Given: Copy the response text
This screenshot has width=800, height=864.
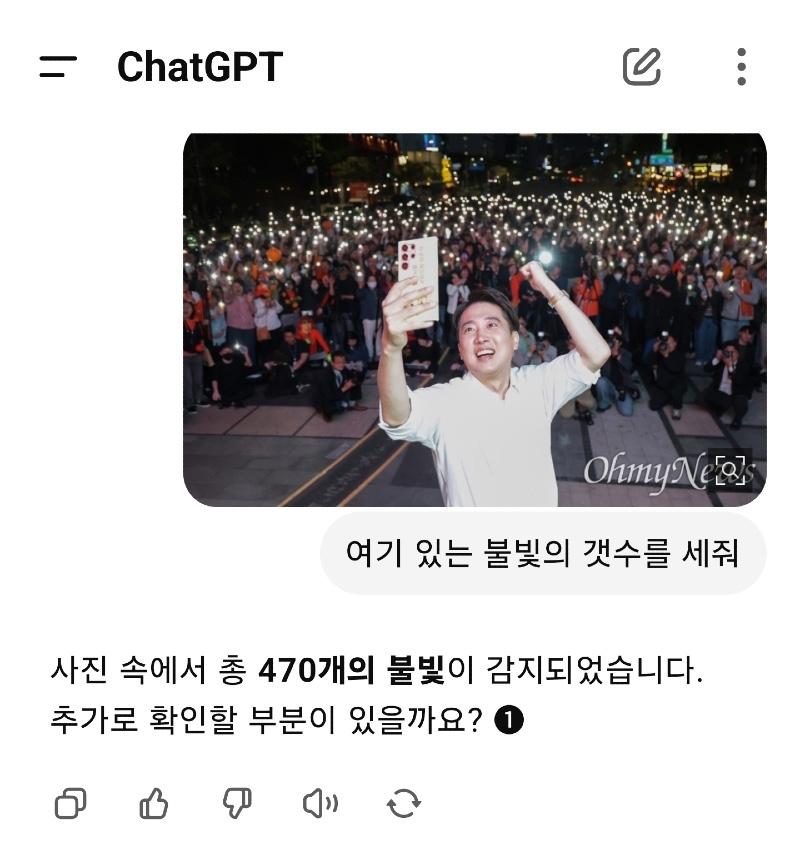Looking at the screenshot, I should click(x=70, y=803).
